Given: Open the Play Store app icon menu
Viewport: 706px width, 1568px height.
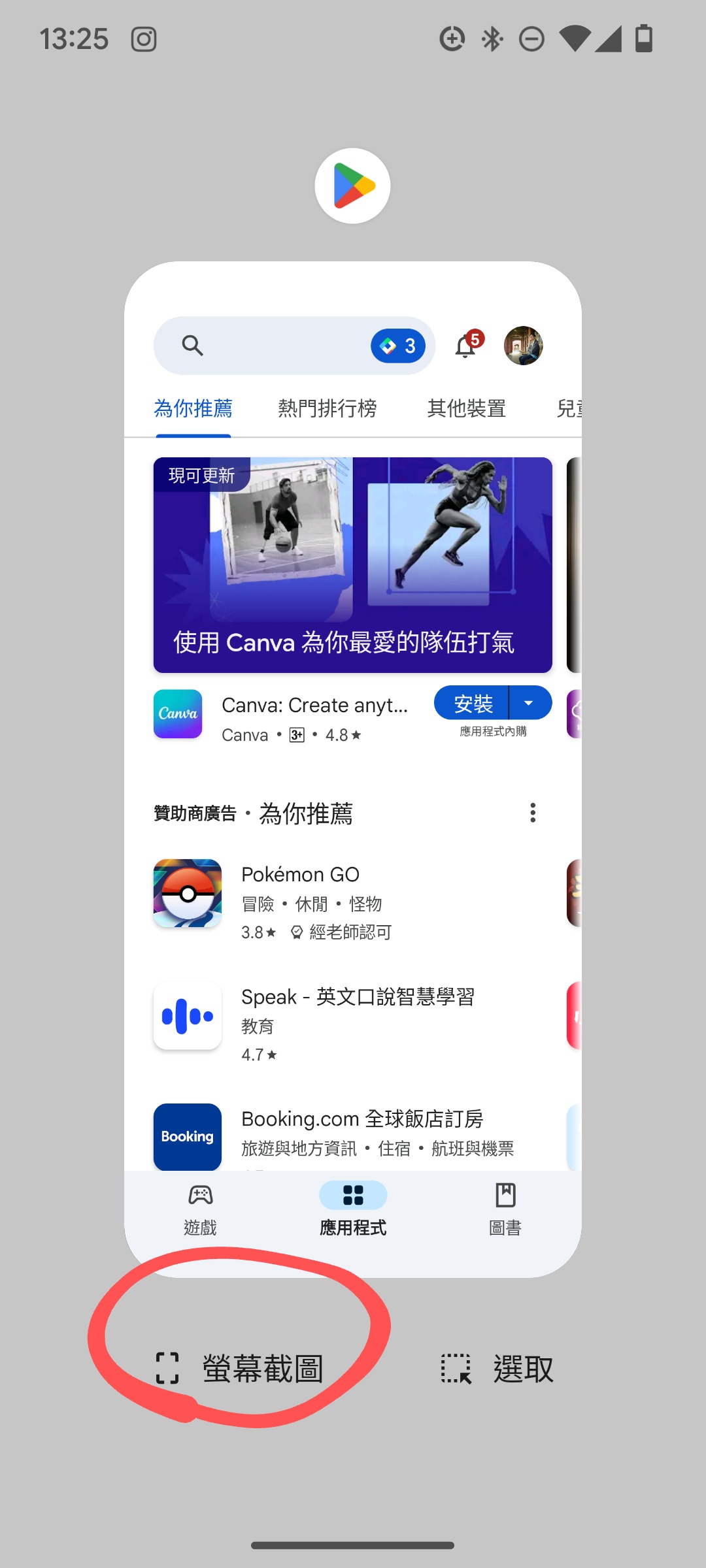Looking at the screenshot, I should pos(352,186).
